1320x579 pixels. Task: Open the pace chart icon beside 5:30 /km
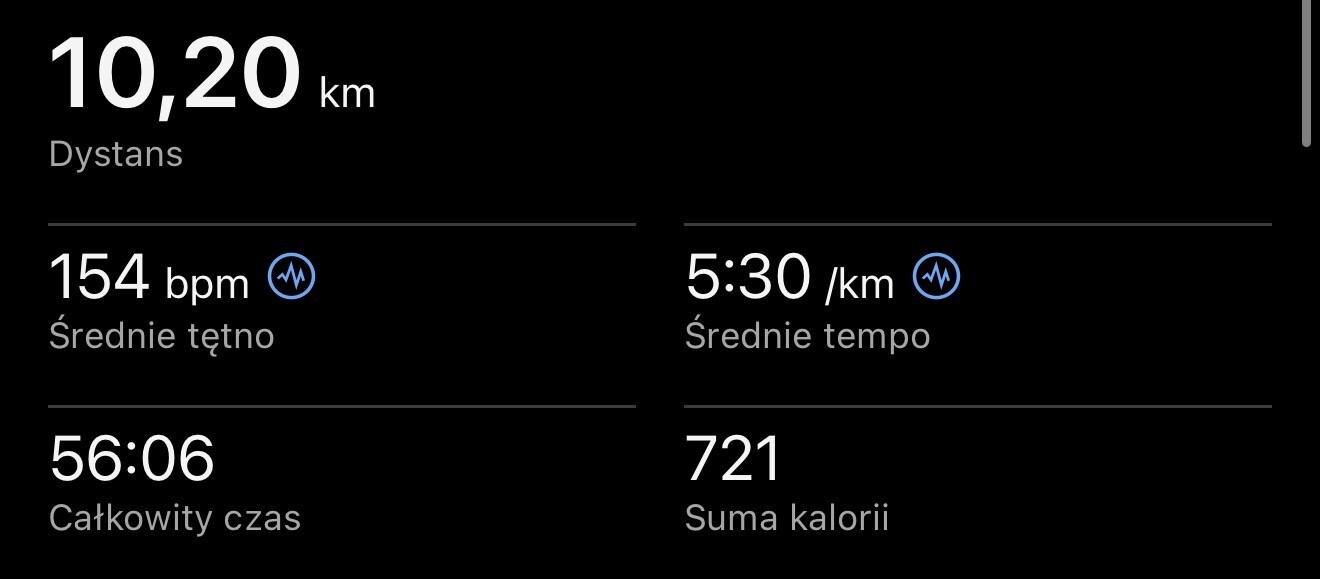click(x=937, y=277)
